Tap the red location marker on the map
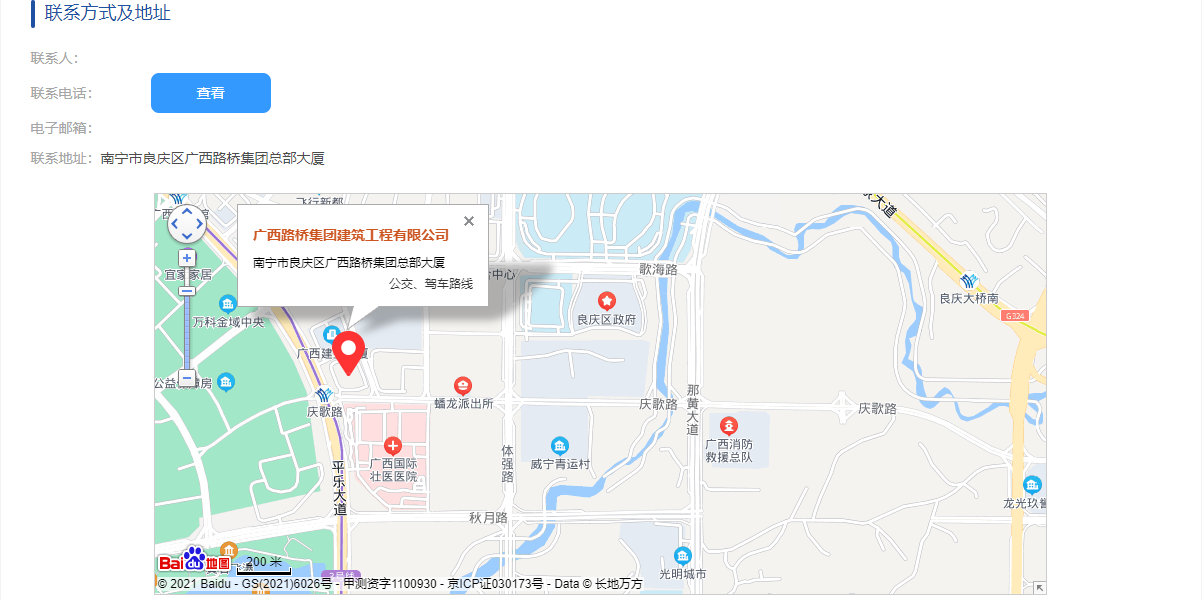The width and height of the screenshot is (1202, 600). pos(349,352)
